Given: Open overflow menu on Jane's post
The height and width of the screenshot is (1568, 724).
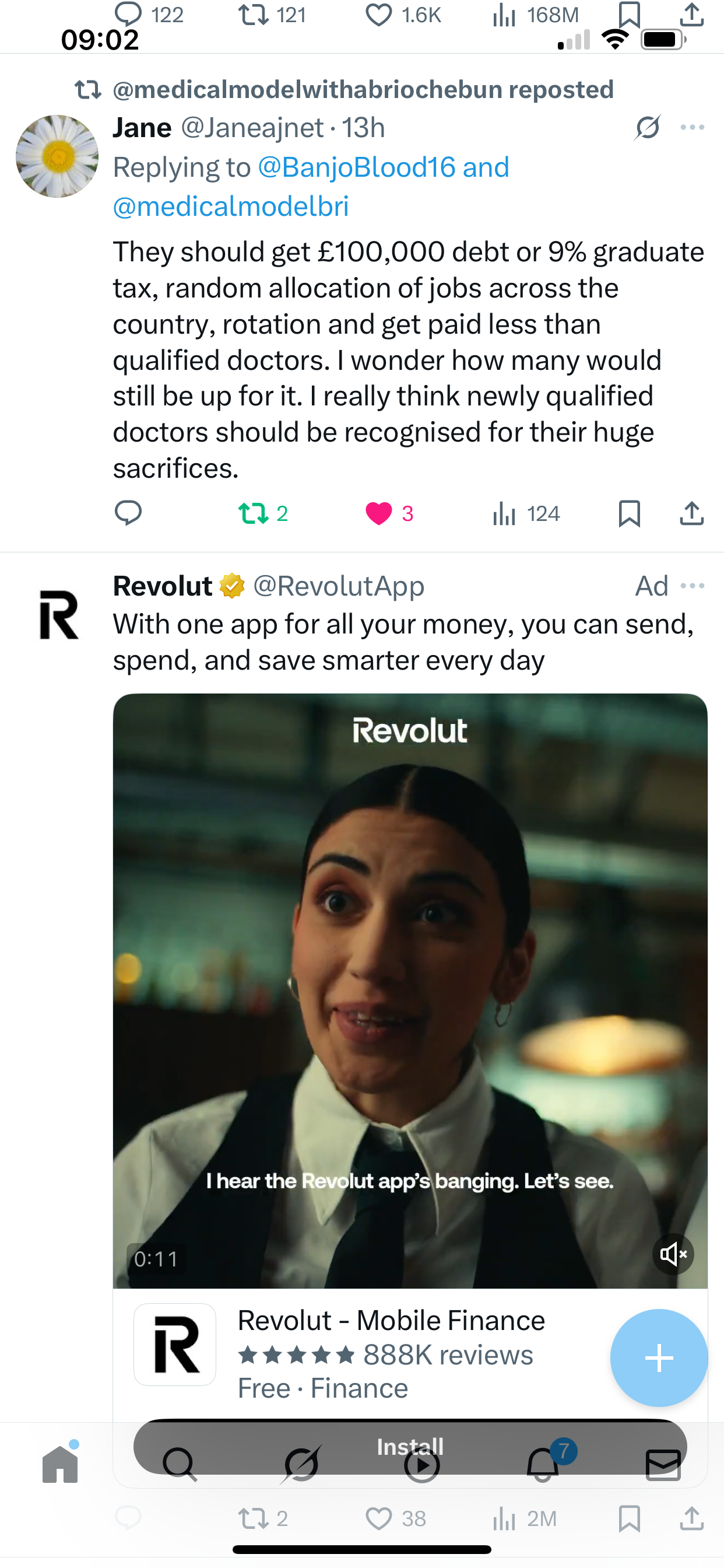Looking at the screenshot, I should [x=693, y=127].
